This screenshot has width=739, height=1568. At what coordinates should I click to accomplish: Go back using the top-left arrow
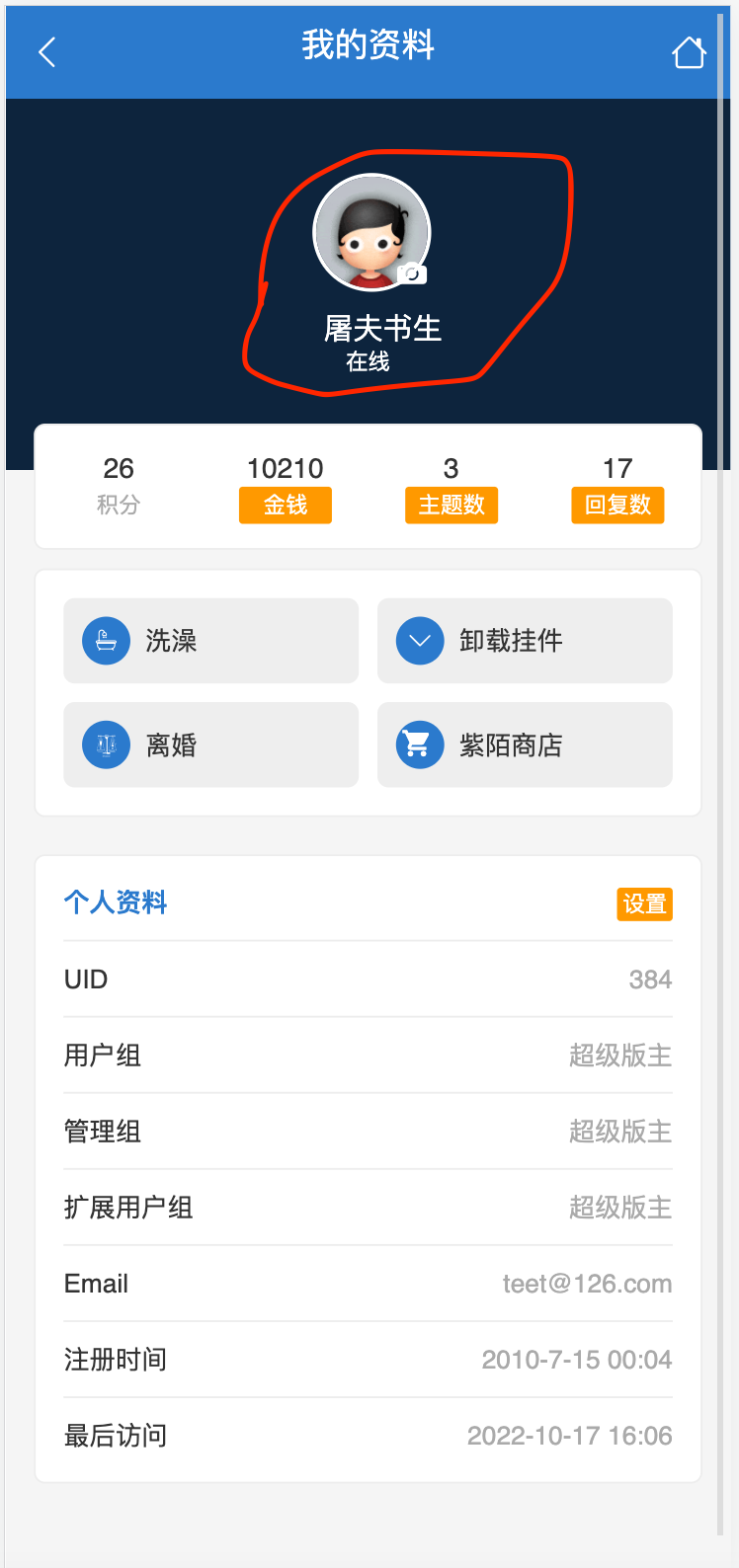(x=46, y=51)
